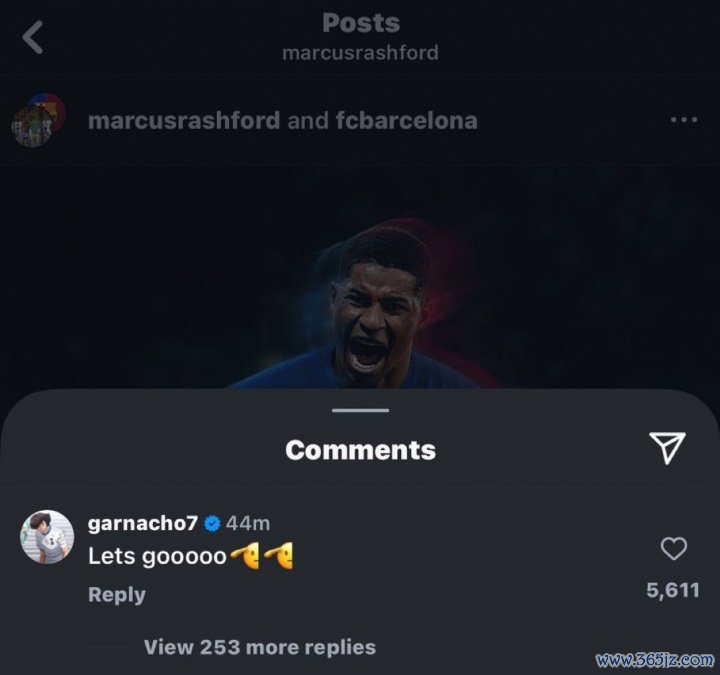
Task: Like garnacho7's comment
Action: click(674, 548)
